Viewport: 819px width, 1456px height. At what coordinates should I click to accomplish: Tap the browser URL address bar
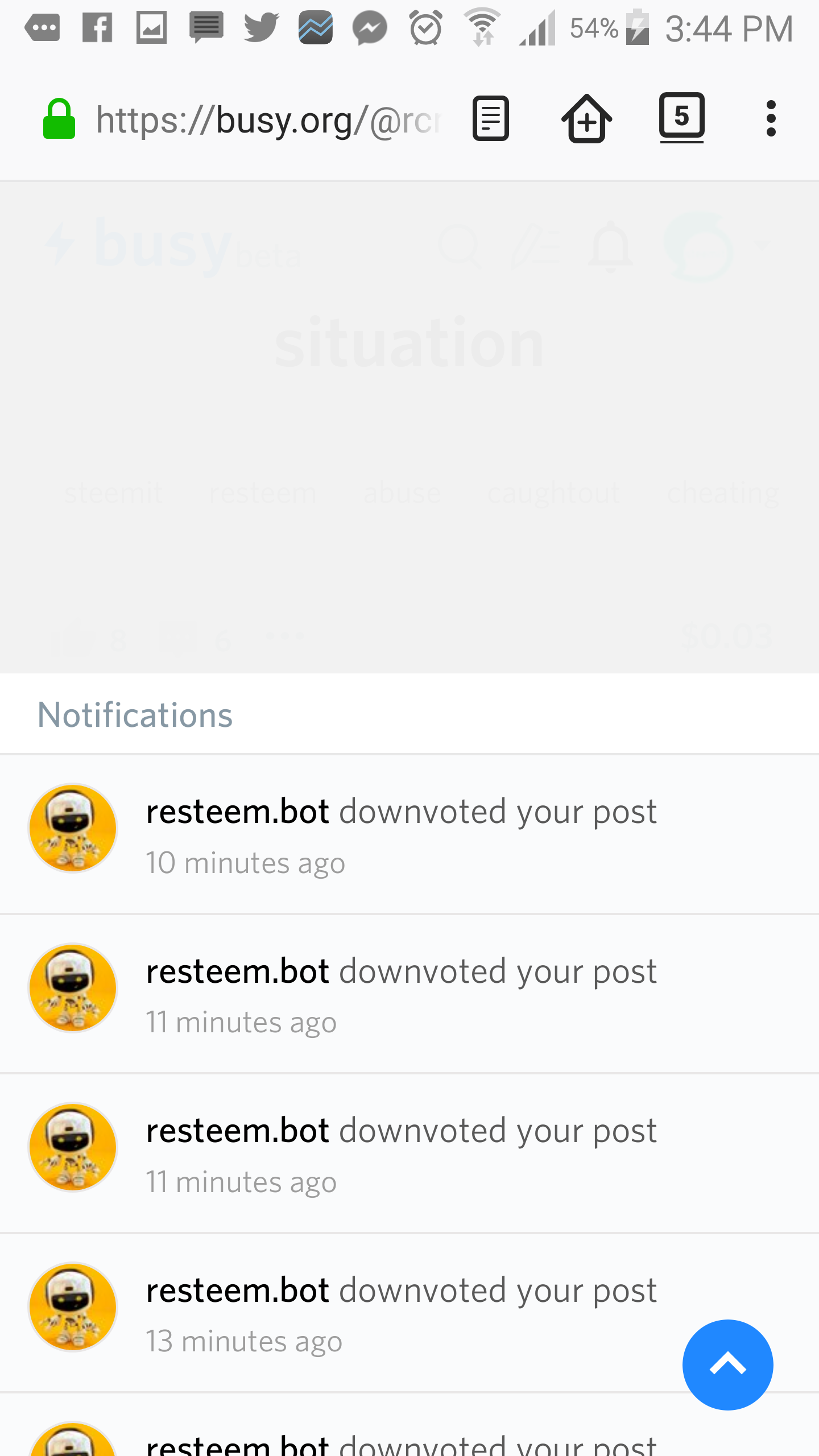267,120
